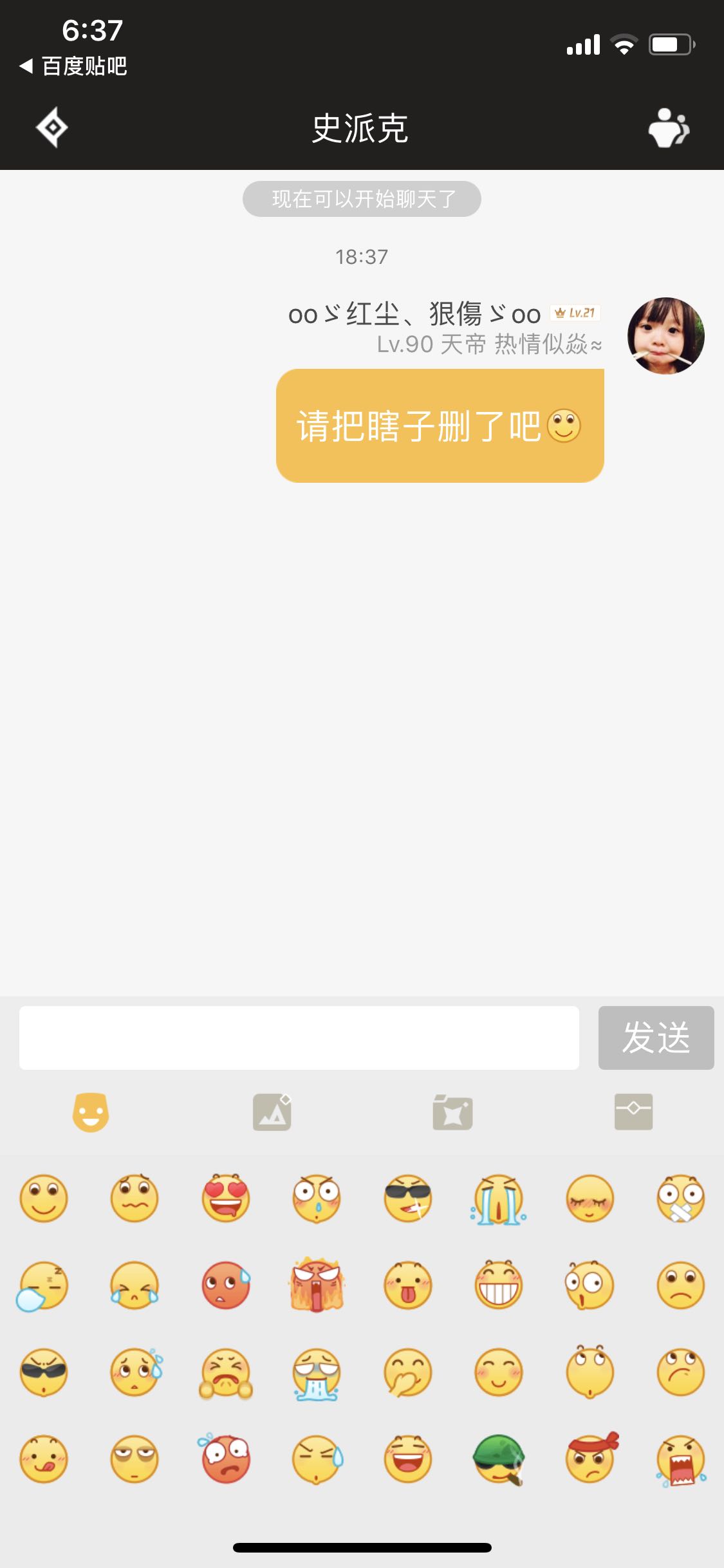Open the card icon on the toolbar
Image resolution: width=724 pixels, height=1568 pixels.
[633, 1112]
